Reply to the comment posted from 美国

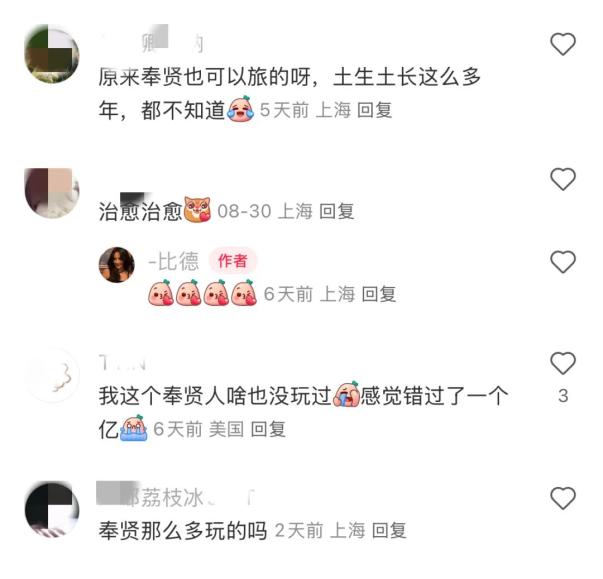(x=268, y=429)
